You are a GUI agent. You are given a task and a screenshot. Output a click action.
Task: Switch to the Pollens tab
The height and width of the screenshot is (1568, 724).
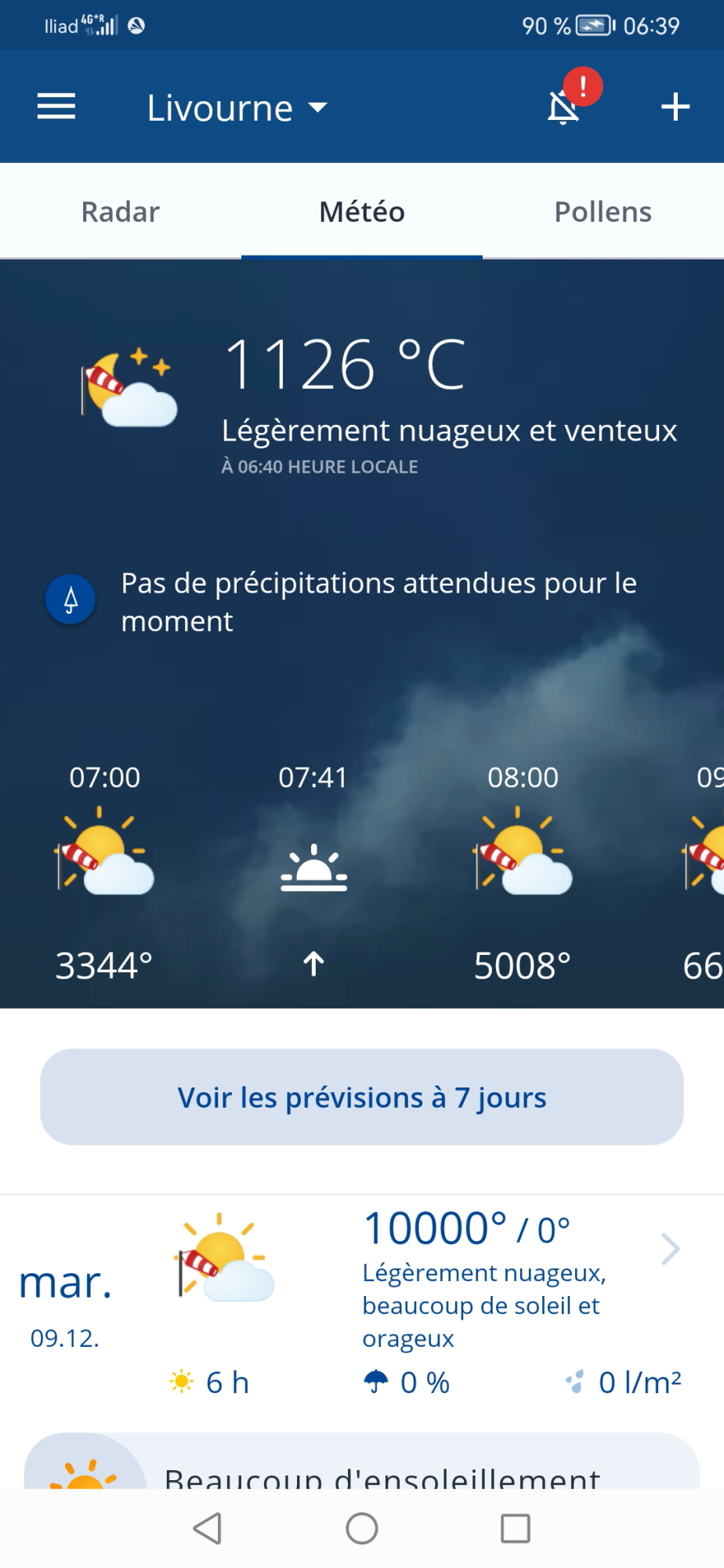pyautogui.click(x=603, y=212)
